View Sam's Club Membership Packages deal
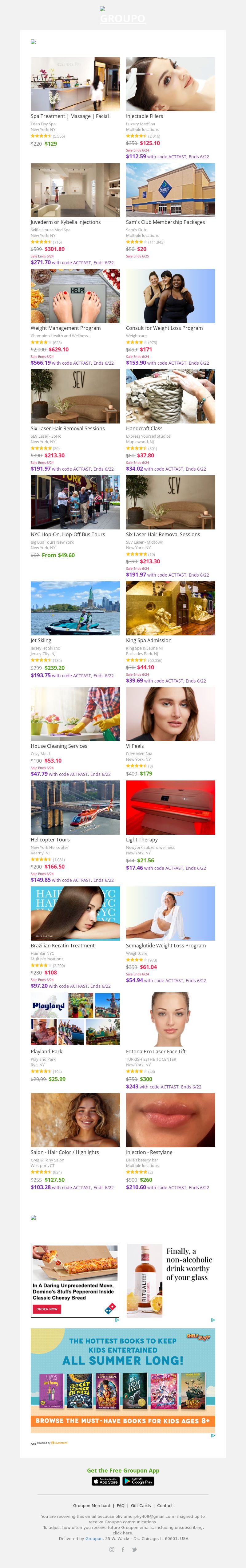Viewport: 246px width, 1568px height. point(170,190)
